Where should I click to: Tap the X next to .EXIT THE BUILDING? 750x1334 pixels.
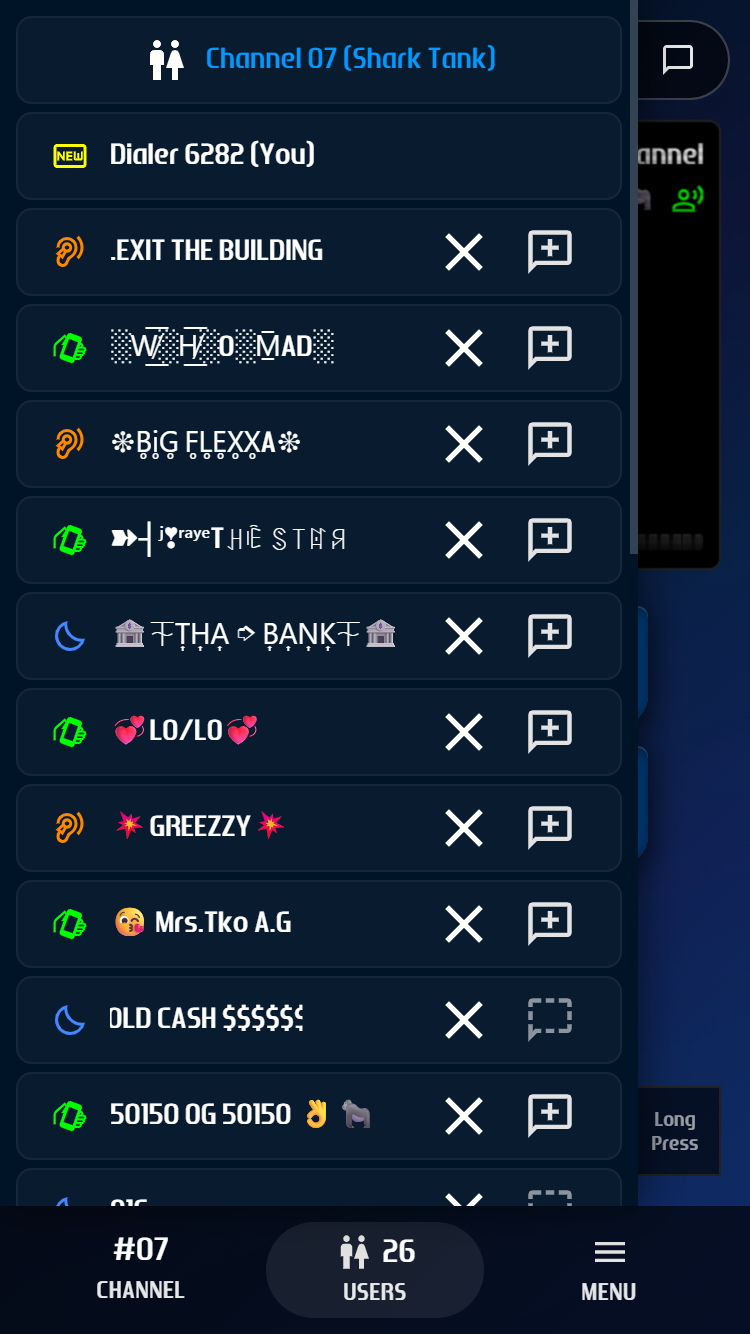pyautogui.click(x=464, y=252)
